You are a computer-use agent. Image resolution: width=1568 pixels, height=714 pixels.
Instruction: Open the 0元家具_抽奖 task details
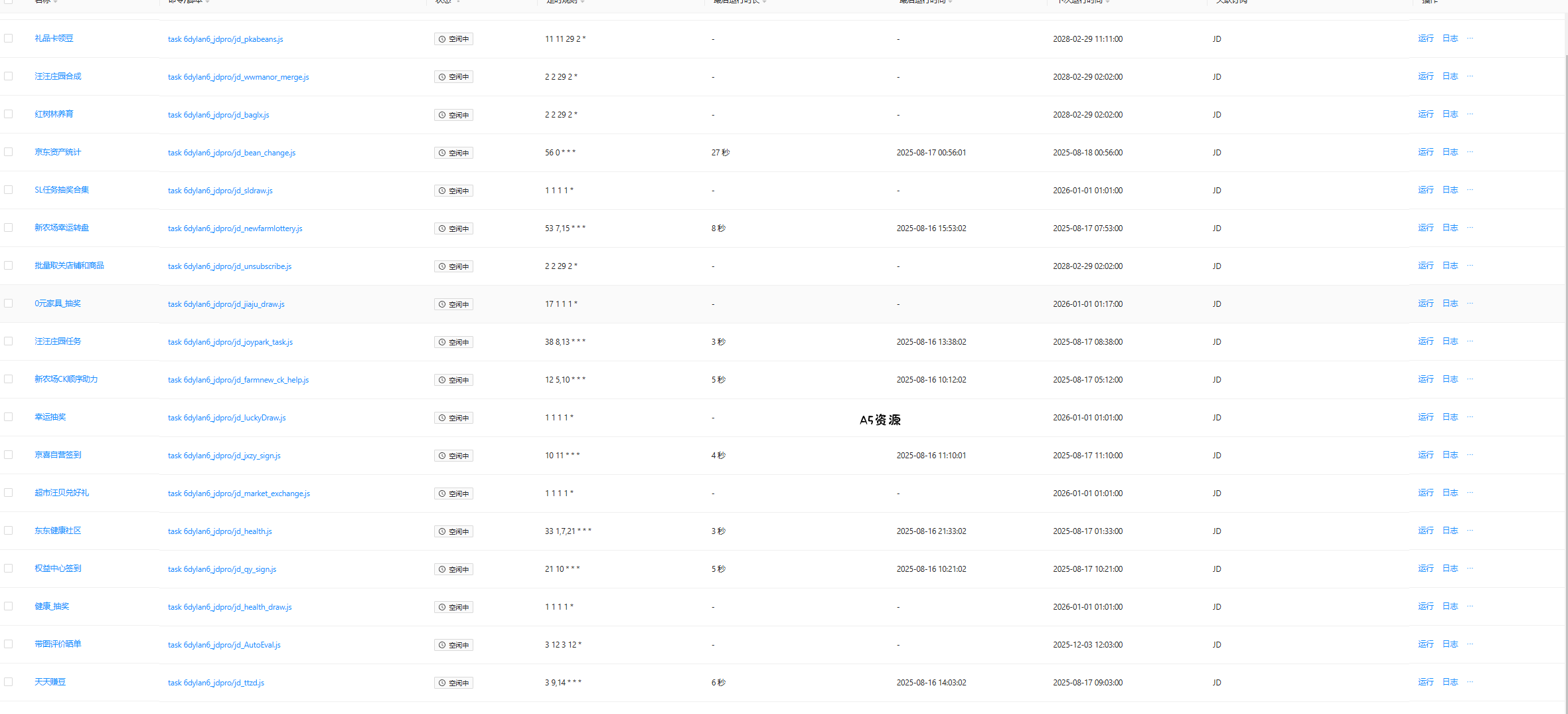point(58,304)
